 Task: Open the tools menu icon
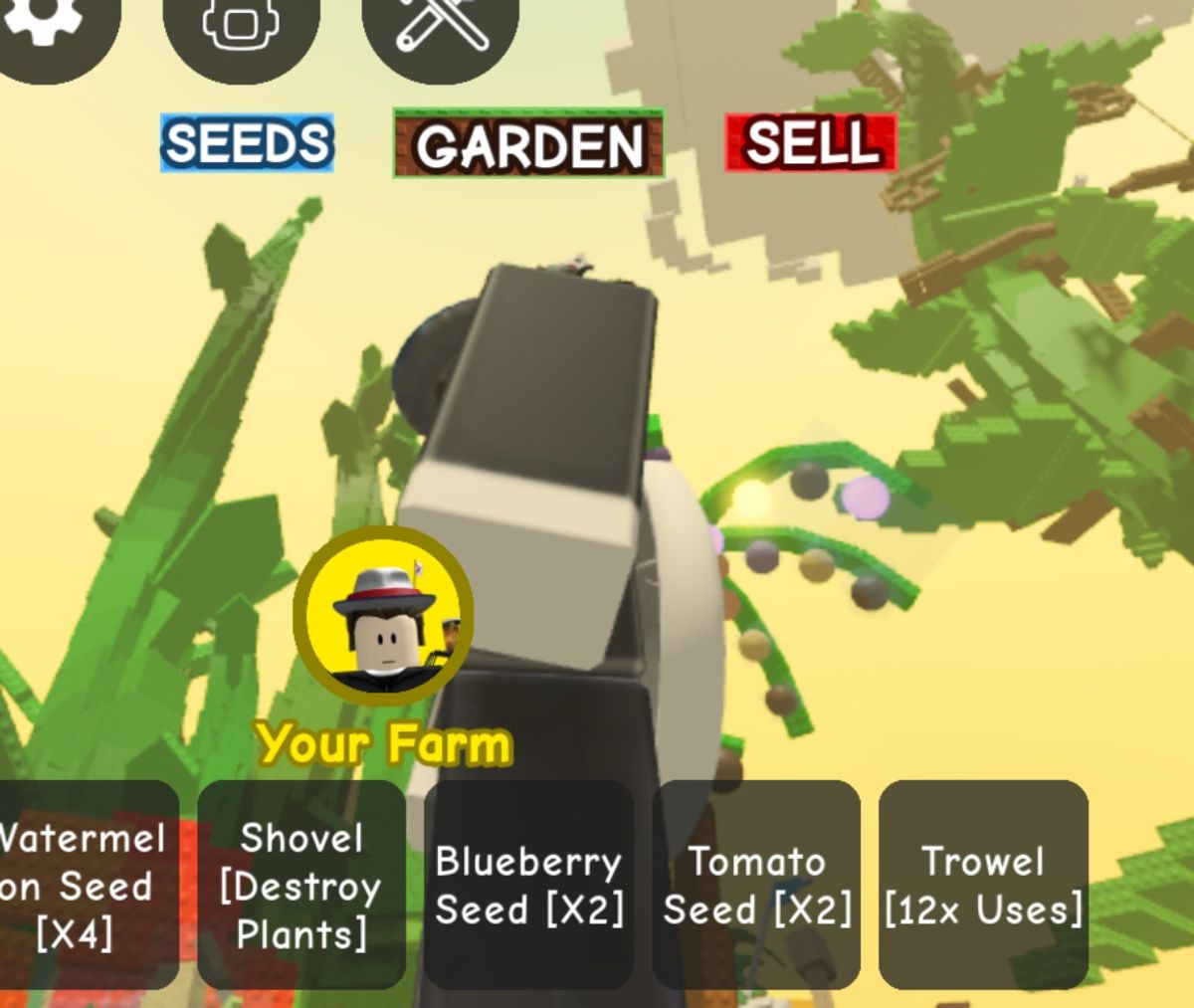441,27
